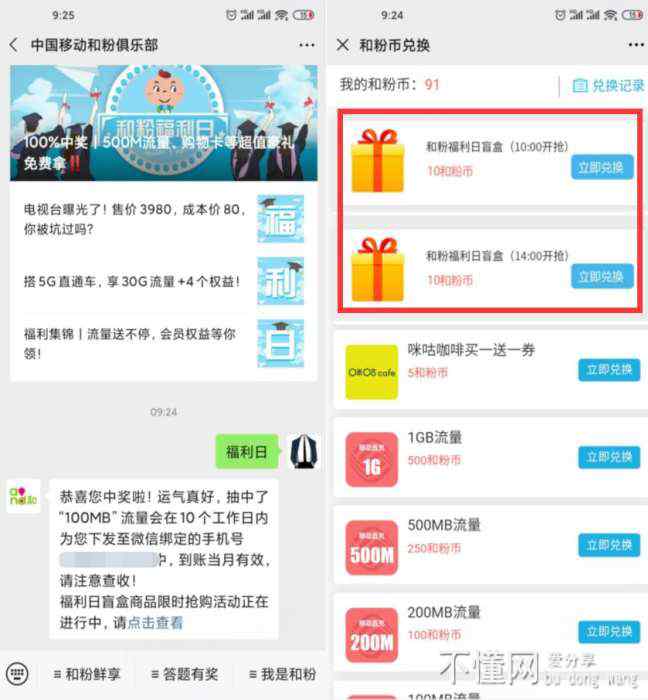
Task: Follow the 点击查看 link in the message
Action: point(155,622)
